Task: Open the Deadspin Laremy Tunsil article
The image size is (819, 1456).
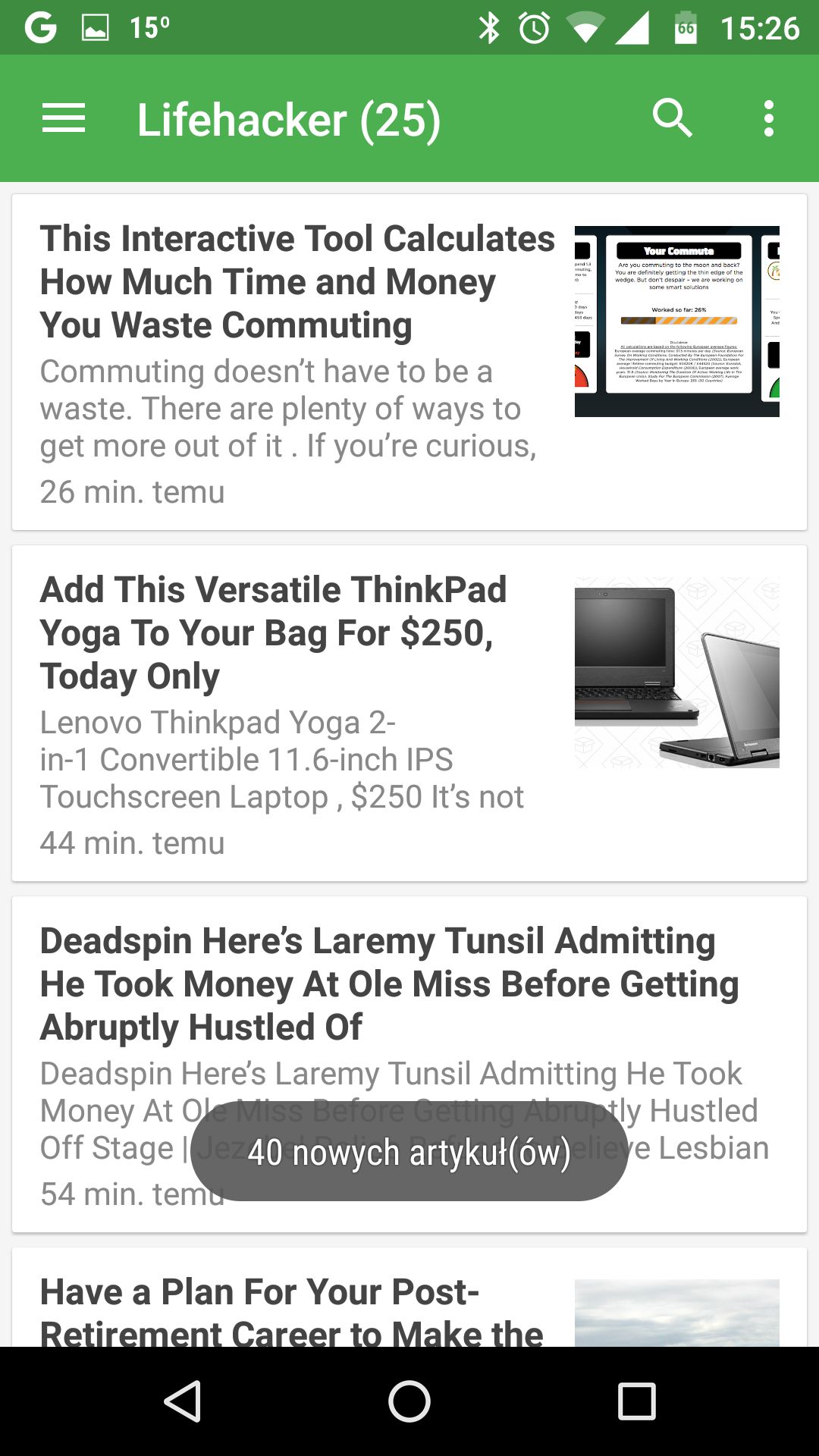Action: click(409, 1065)
